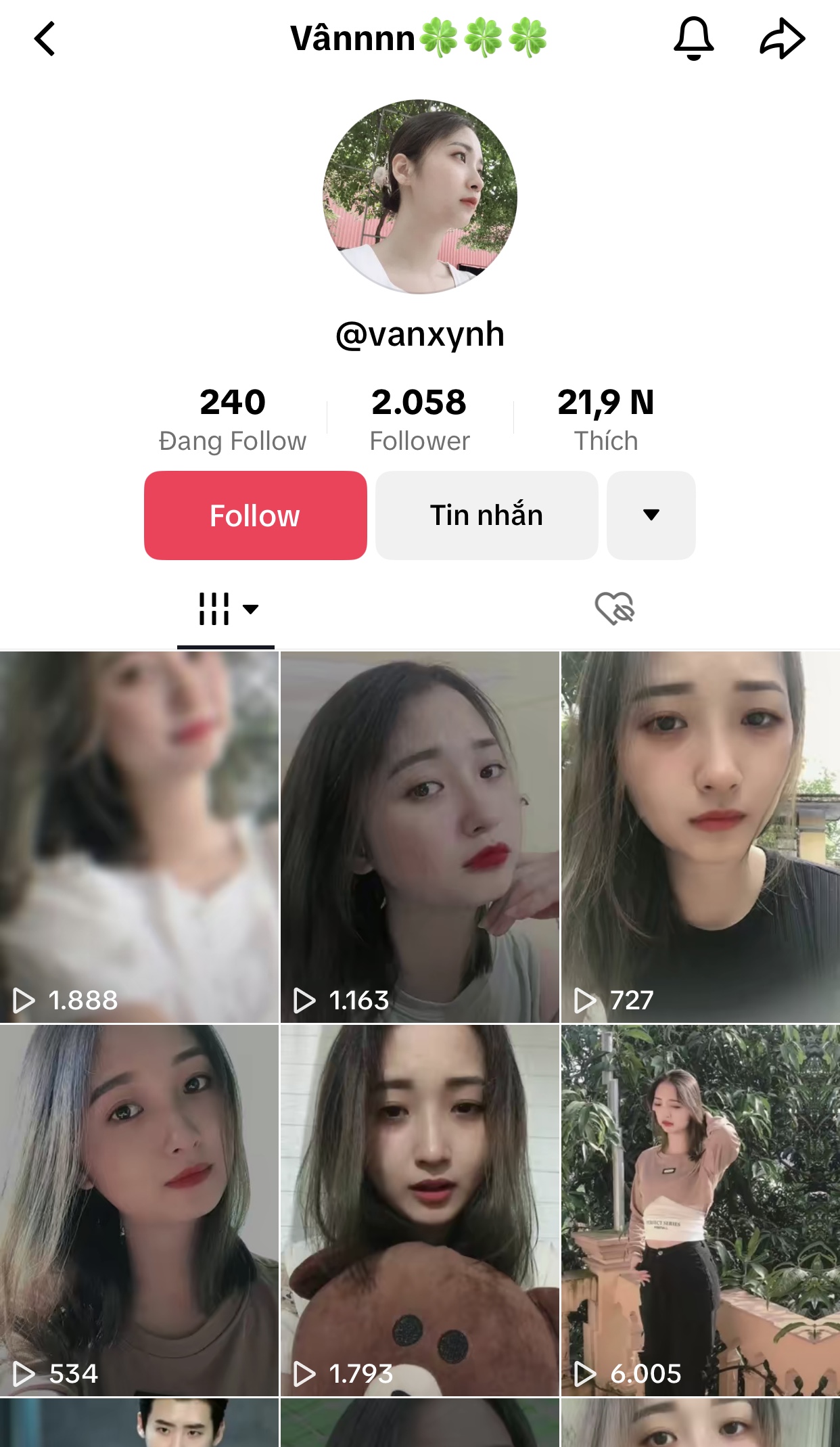Open the video with 1.793 views

pos(419,1210)
